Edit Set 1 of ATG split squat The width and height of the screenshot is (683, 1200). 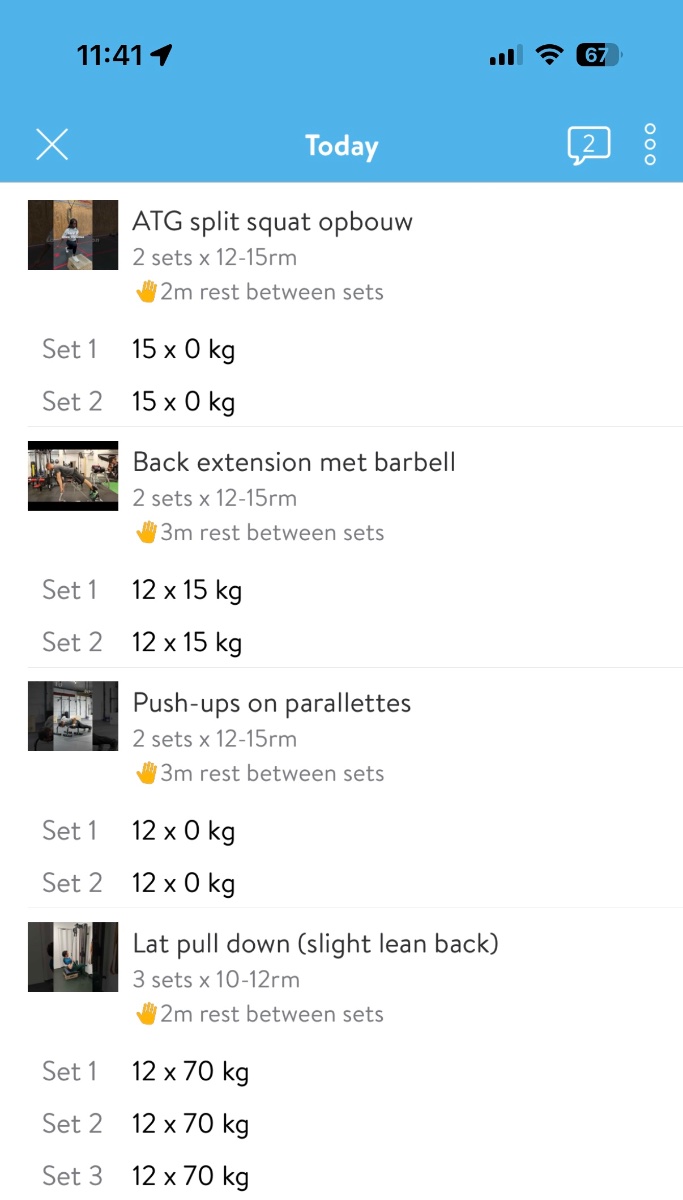click(184, 349)
